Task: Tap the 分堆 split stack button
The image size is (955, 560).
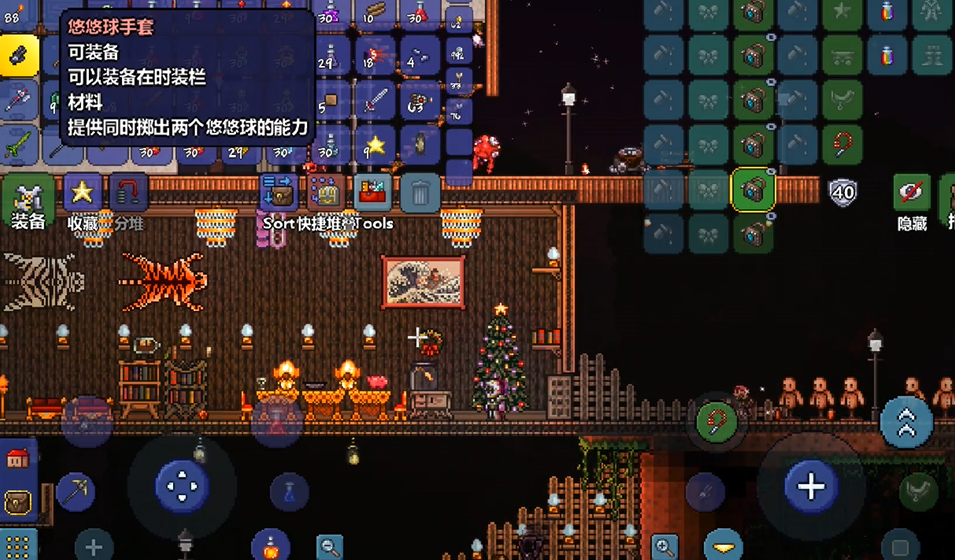Action: coord(128,192)
